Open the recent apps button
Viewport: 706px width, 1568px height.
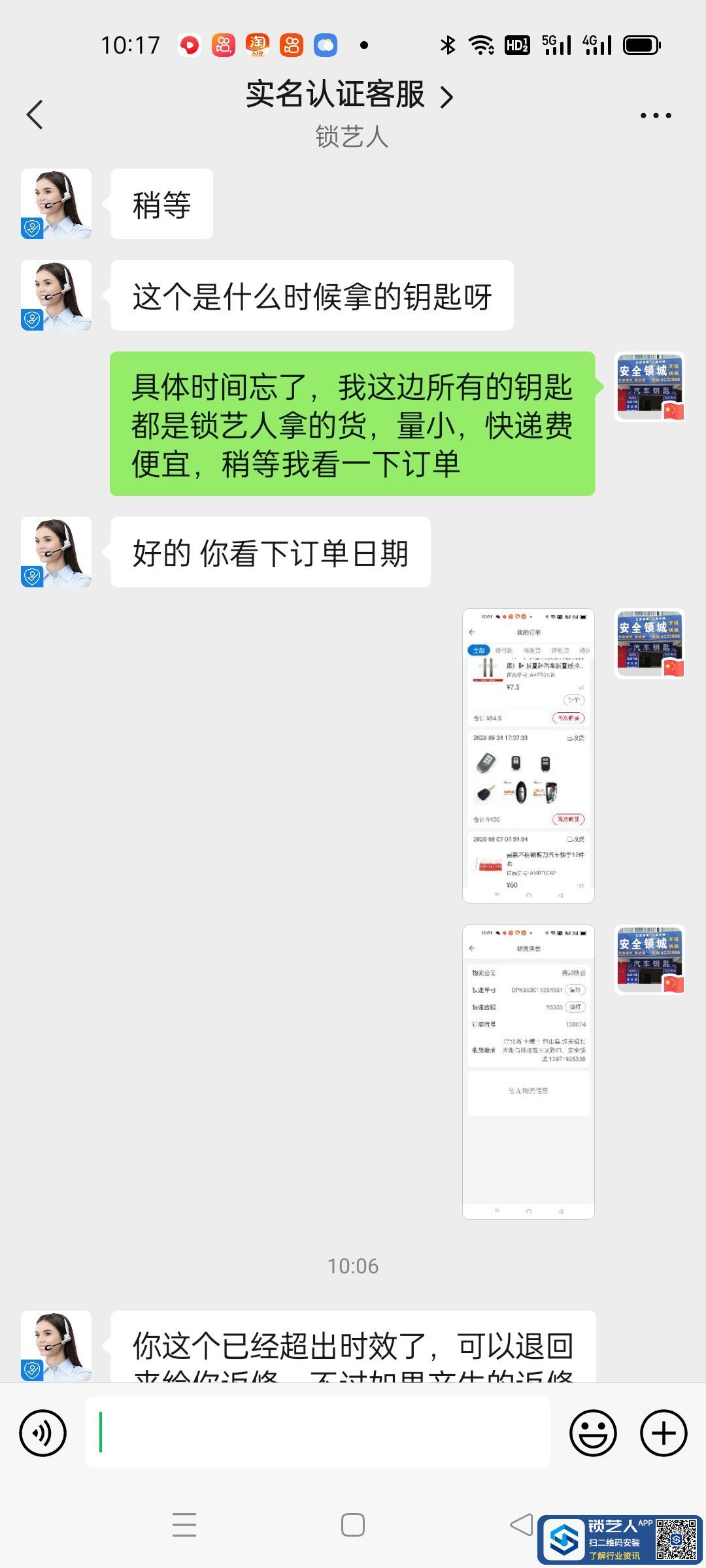[x=184, y=1525]
